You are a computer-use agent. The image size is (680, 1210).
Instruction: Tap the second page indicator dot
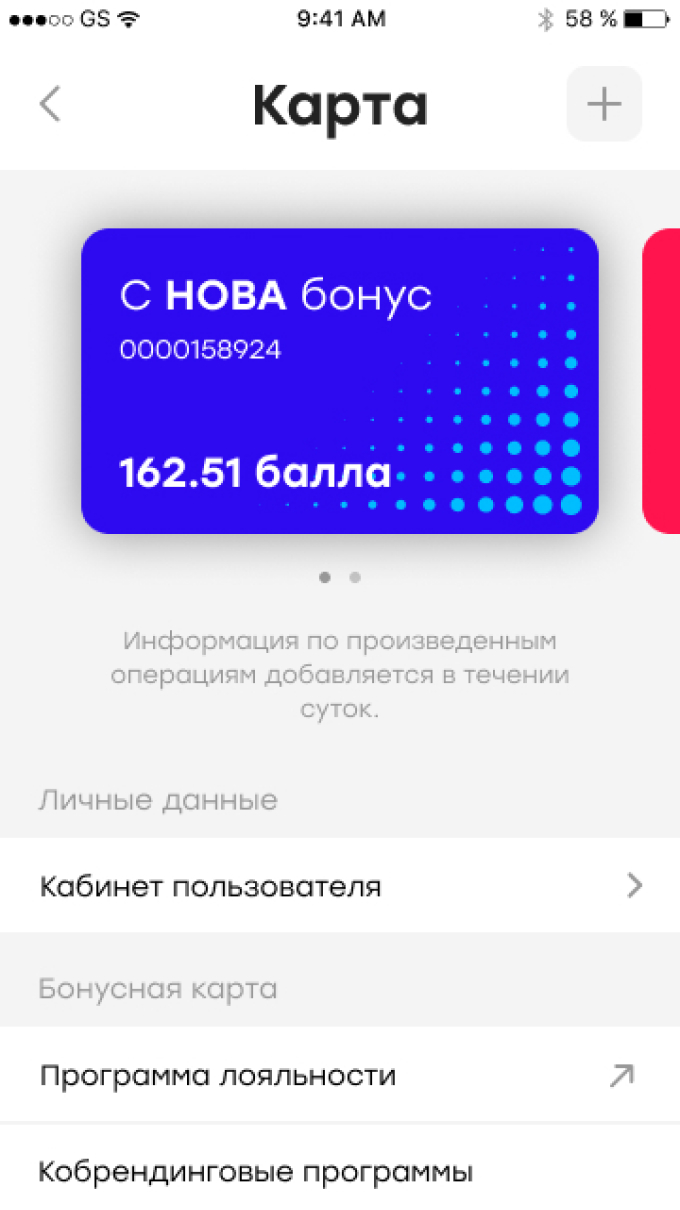click(x=355, y=577)
